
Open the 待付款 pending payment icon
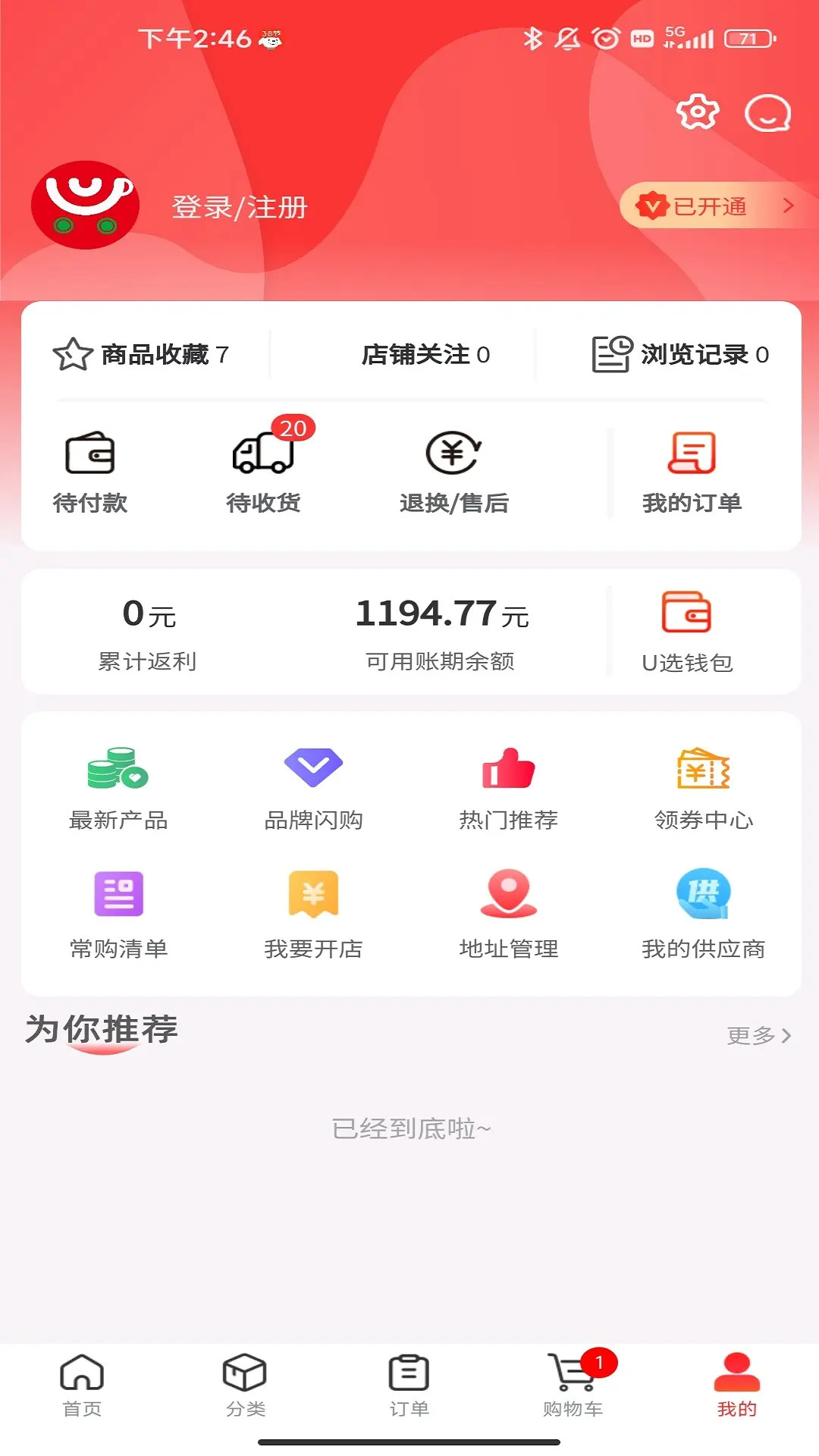[x=89, y=469]
